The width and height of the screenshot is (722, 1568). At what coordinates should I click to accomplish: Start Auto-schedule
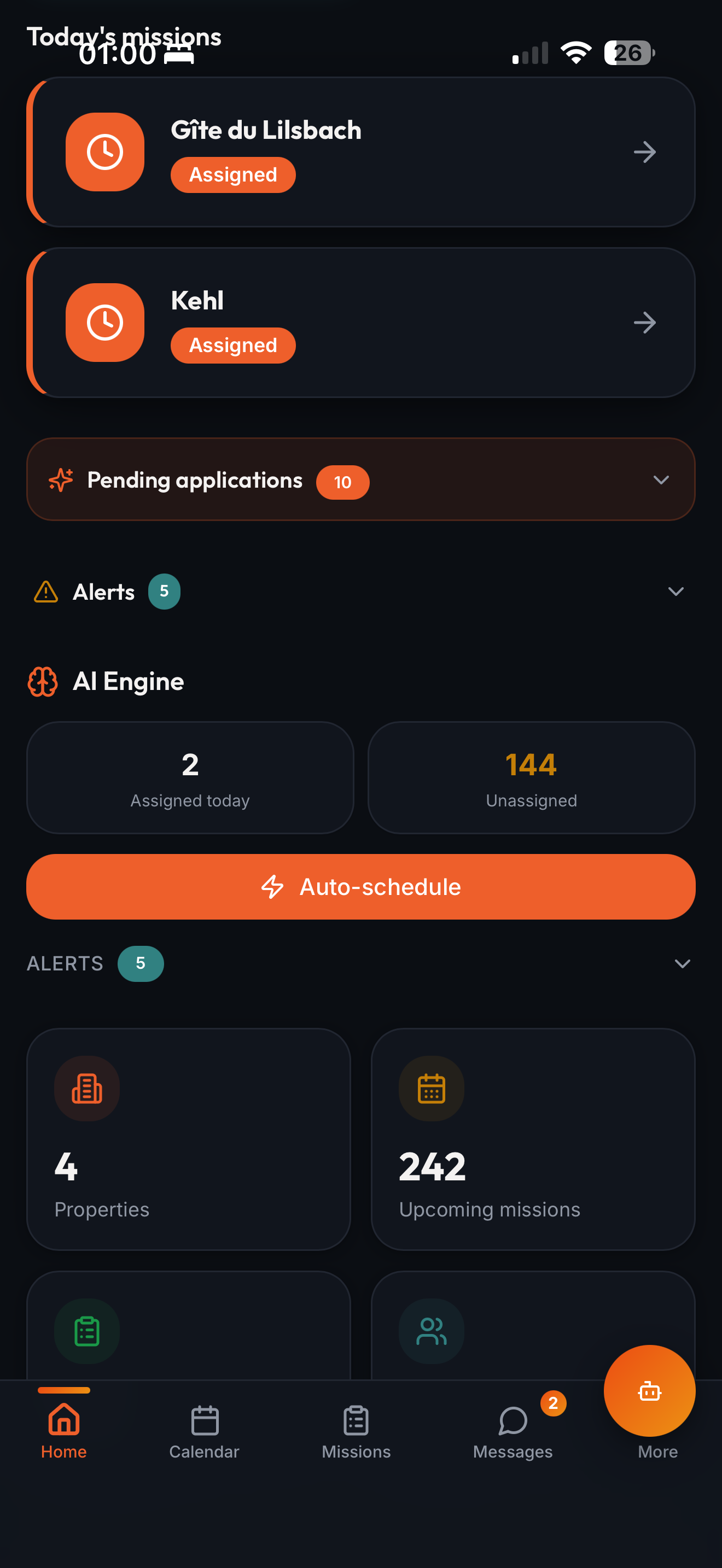pyautogui.click(x=360, y=887)
